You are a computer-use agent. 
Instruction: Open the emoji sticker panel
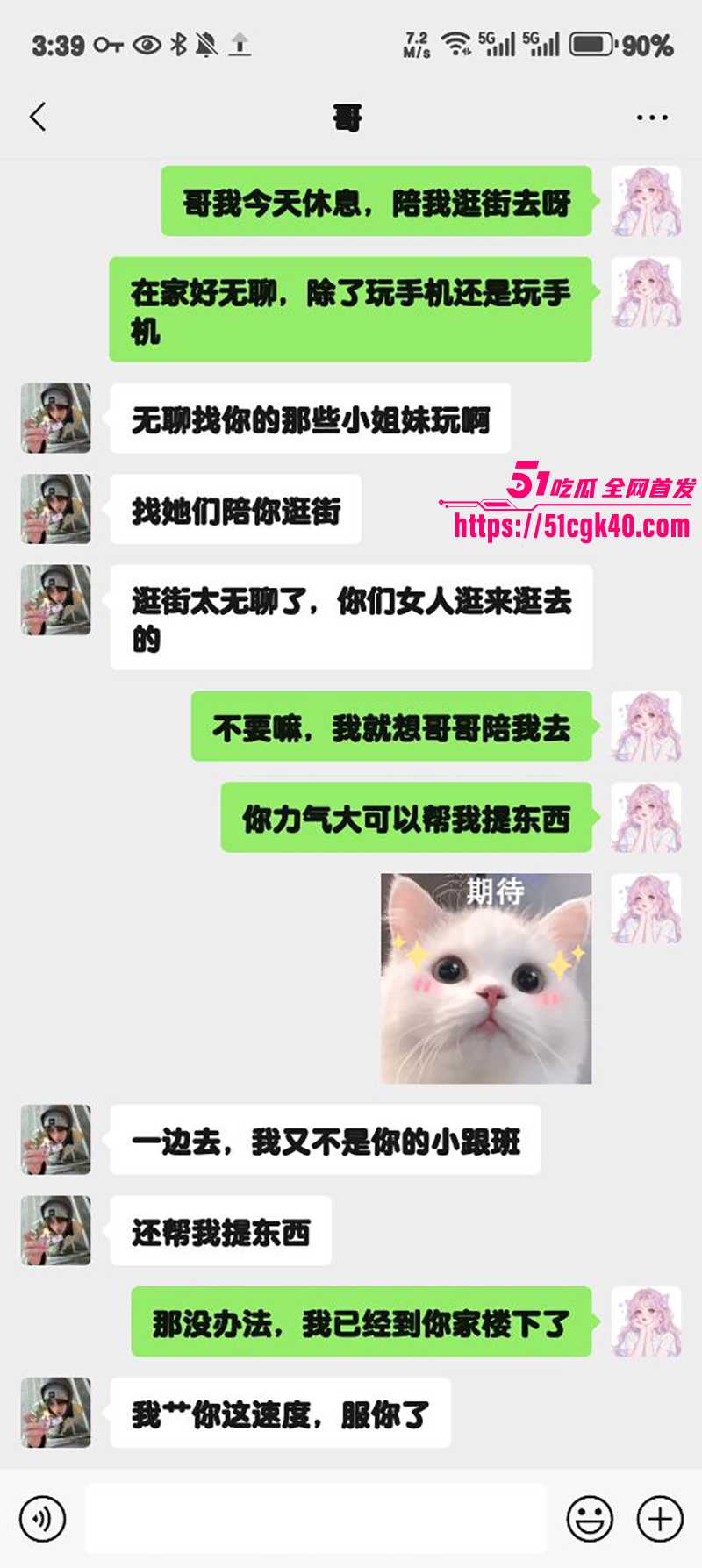tap(589, 1518)
